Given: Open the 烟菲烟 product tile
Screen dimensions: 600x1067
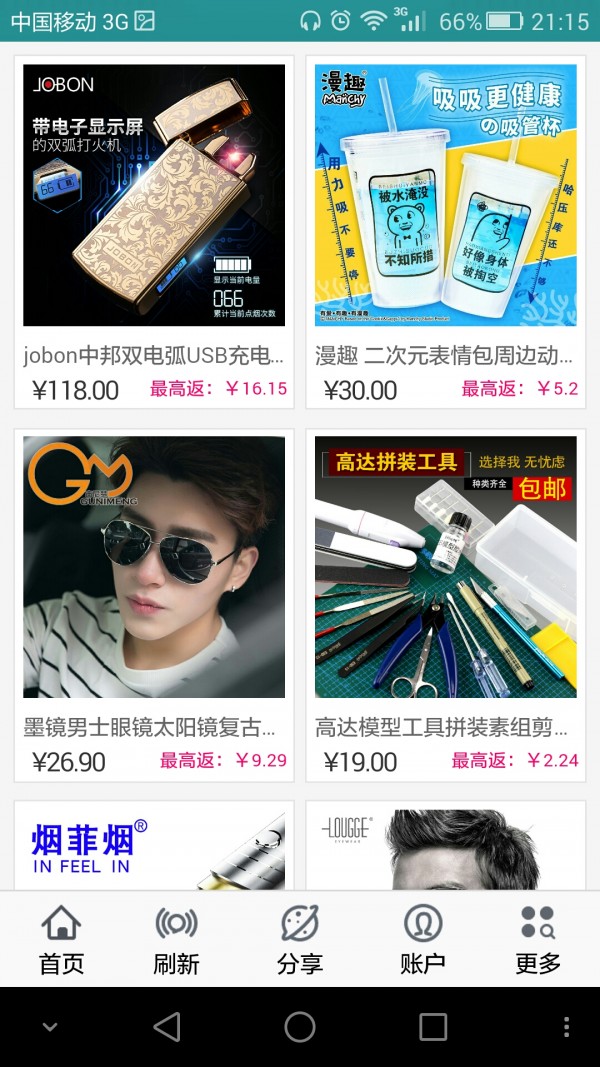Looking at the screenshot, I should tap(154, 846).
